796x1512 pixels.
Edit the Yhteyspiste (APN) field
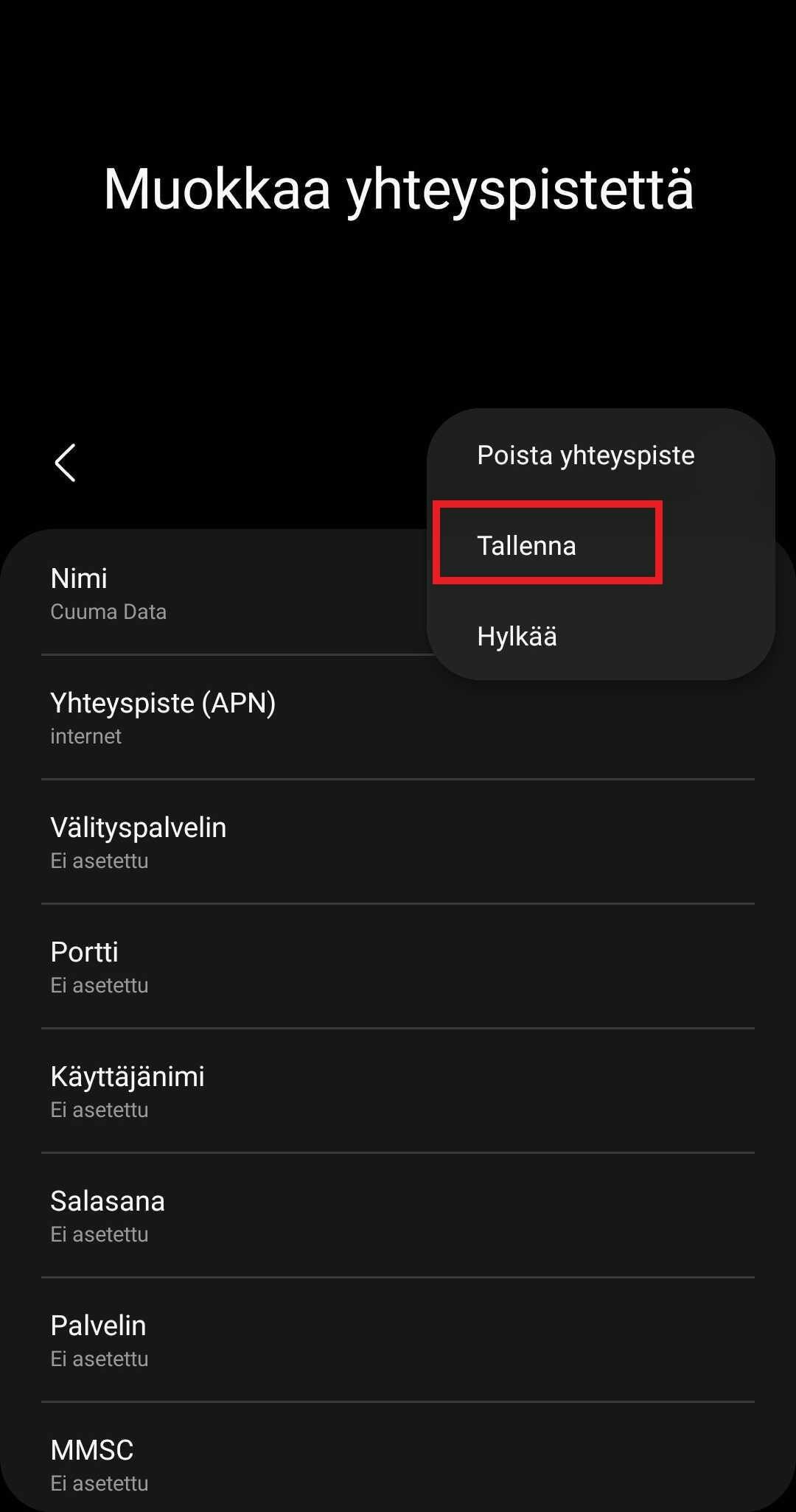pyautogui.click(x=398, y=718)
